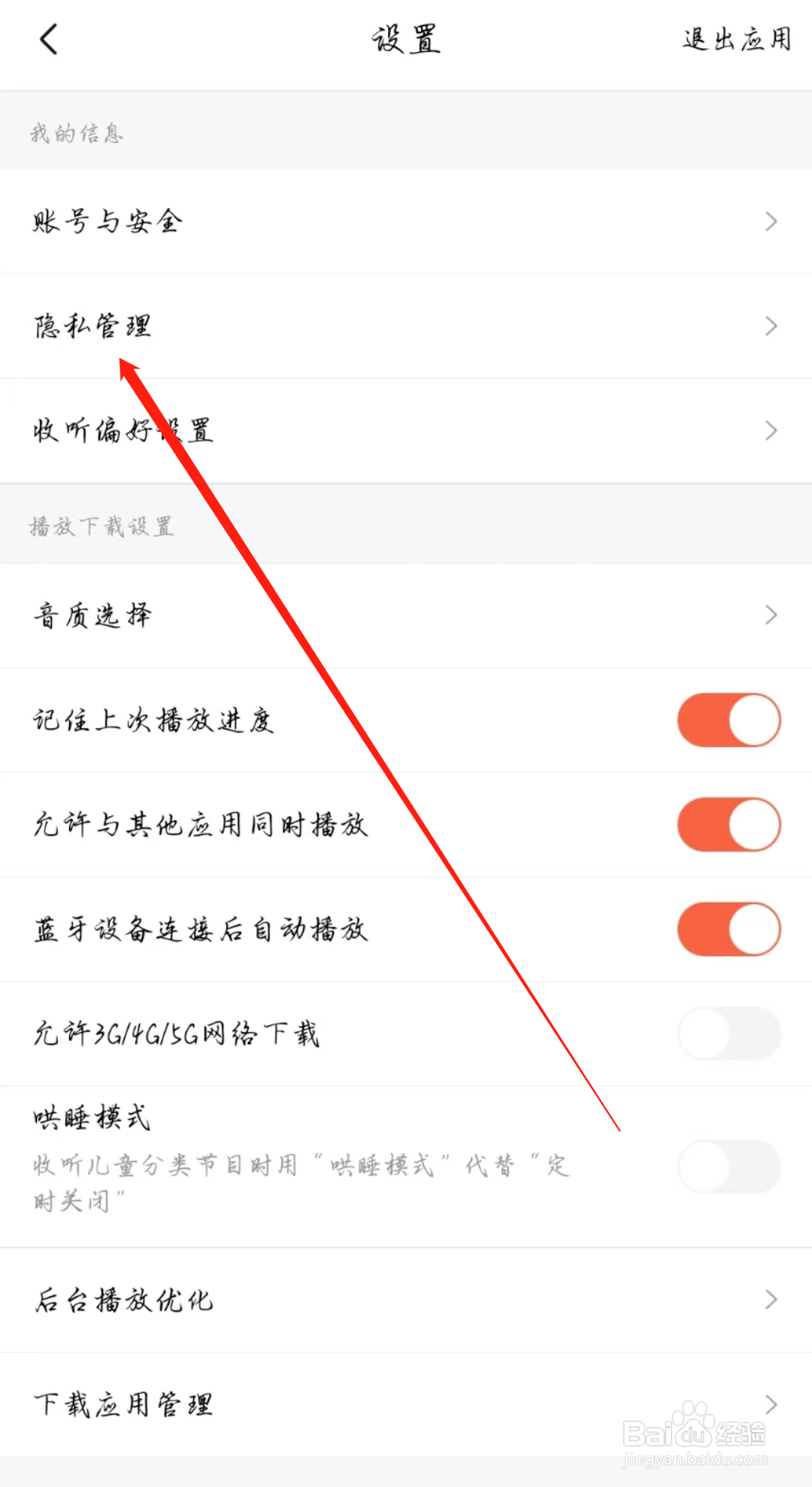Turn on 哄睡模式 sleep mode
Screen dimensions: 812x1487
click(728, 1167)
